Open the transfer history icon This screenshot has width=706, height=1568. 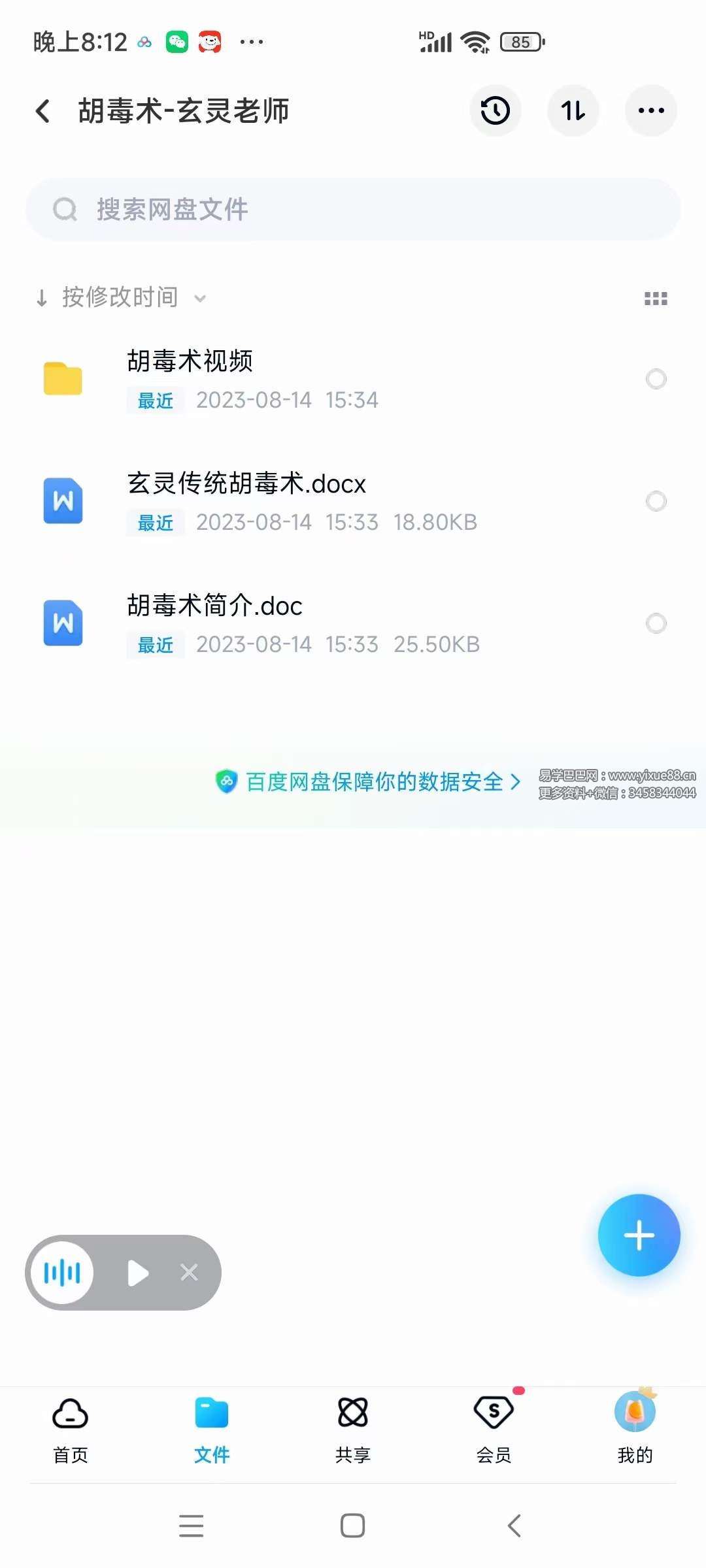pyautogui.click(x=496, y=110)
